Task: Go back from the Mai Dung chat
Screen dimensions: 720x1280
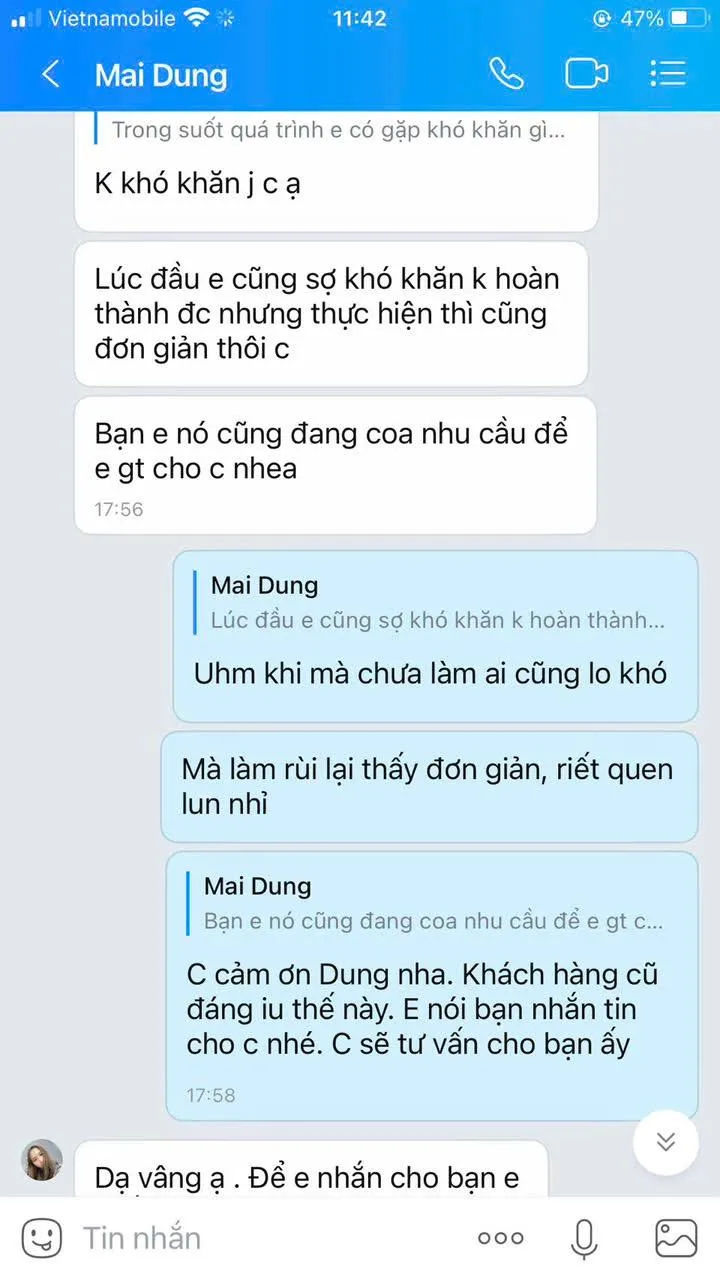Action: coord(51,74)
